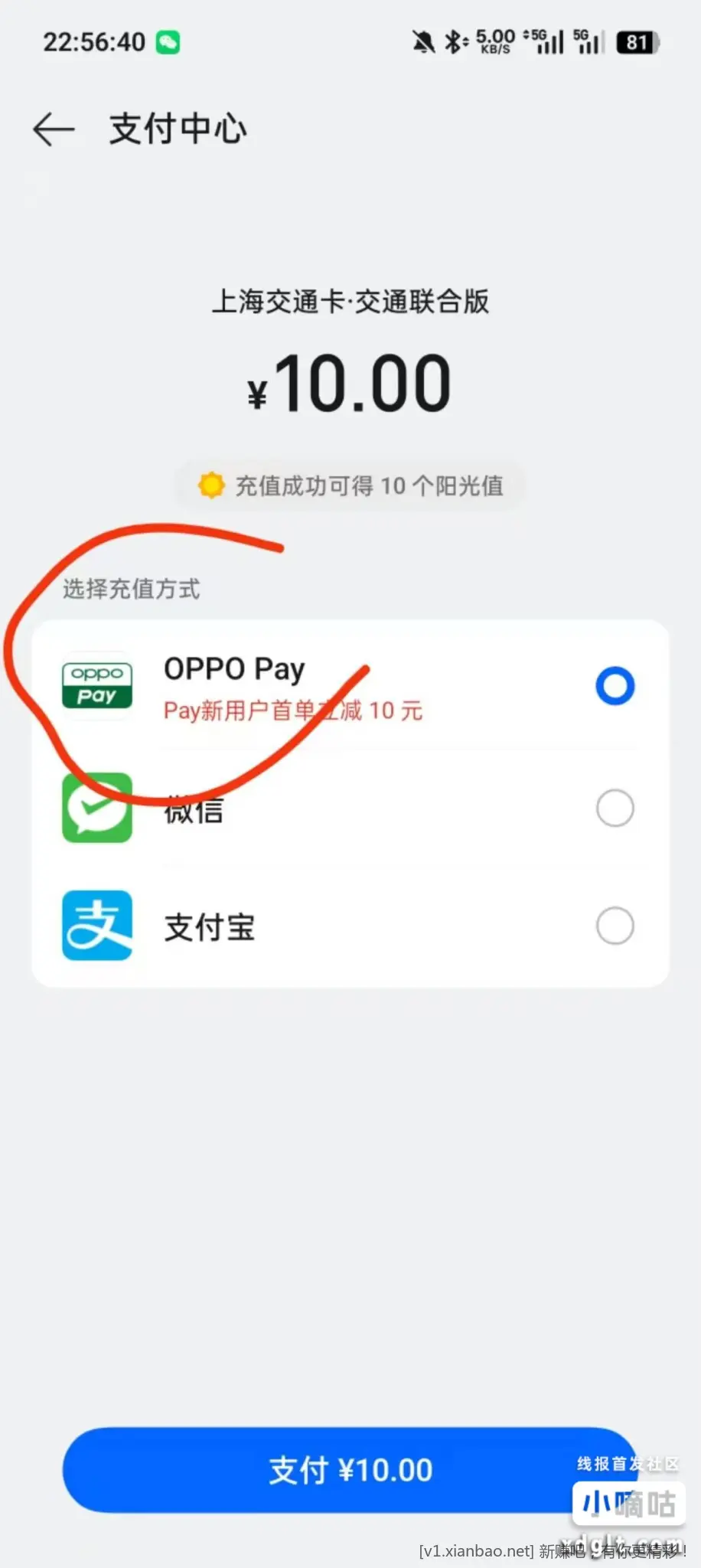This screenshot has width=701, height=1568.
Task: Pick 支付宝 as the payment method
Action: click(x=615, y=926)
